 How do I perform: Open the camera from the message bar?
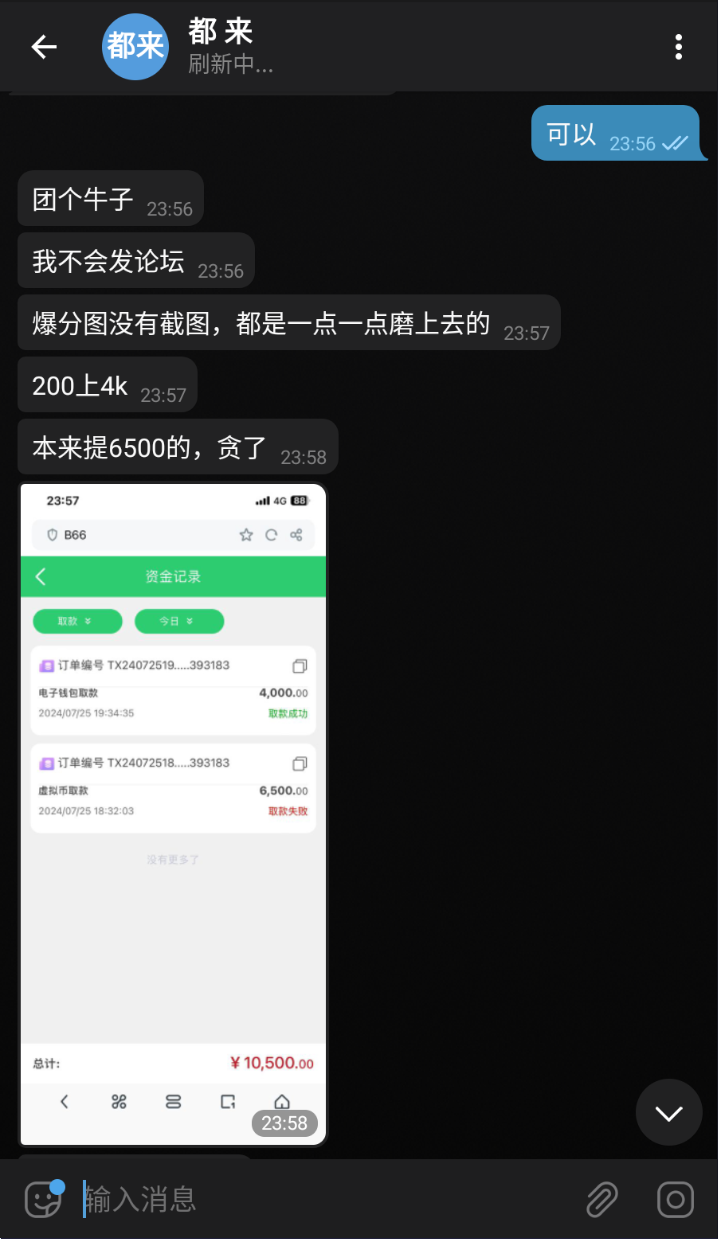pos(675,1199)
